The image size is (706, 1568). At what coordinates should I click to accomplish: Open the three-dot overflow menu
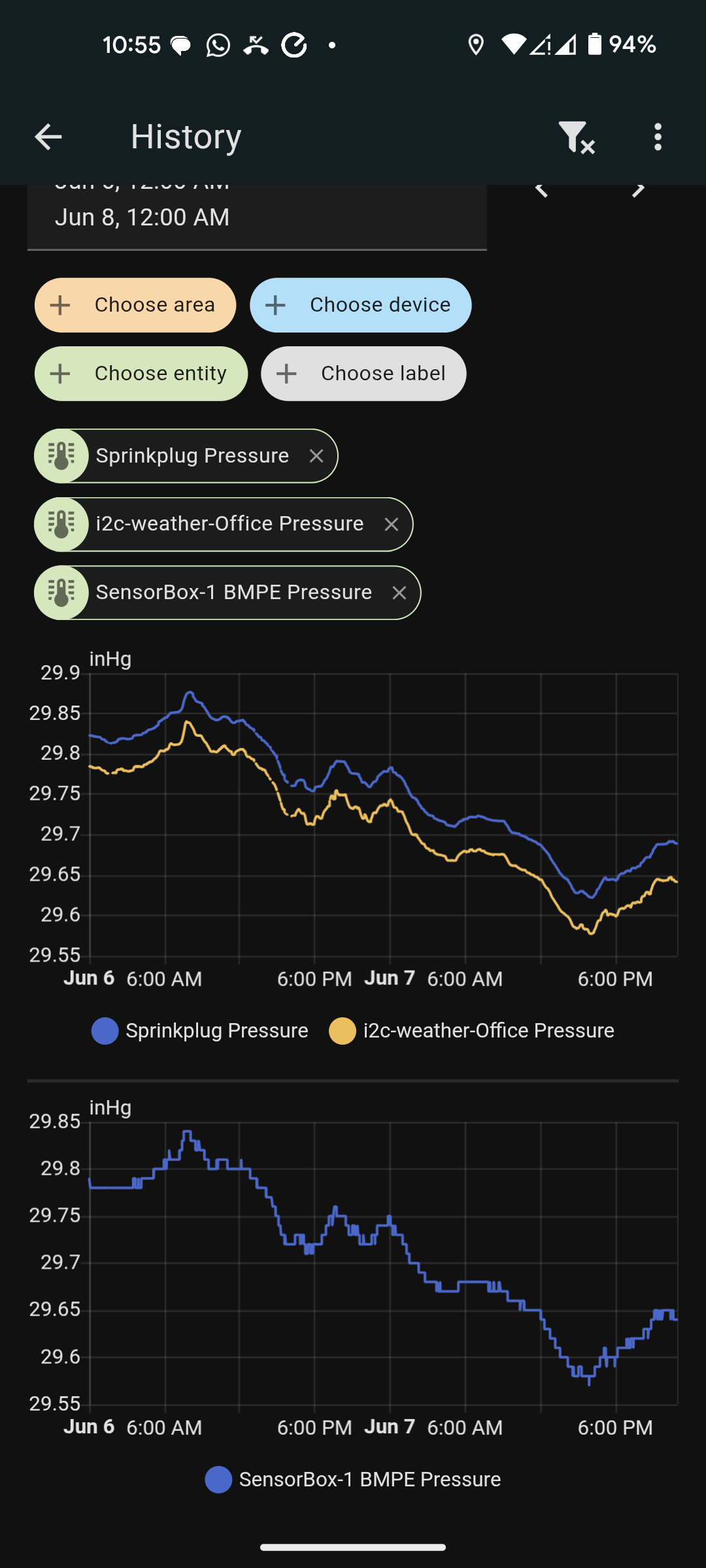[658, 136]
